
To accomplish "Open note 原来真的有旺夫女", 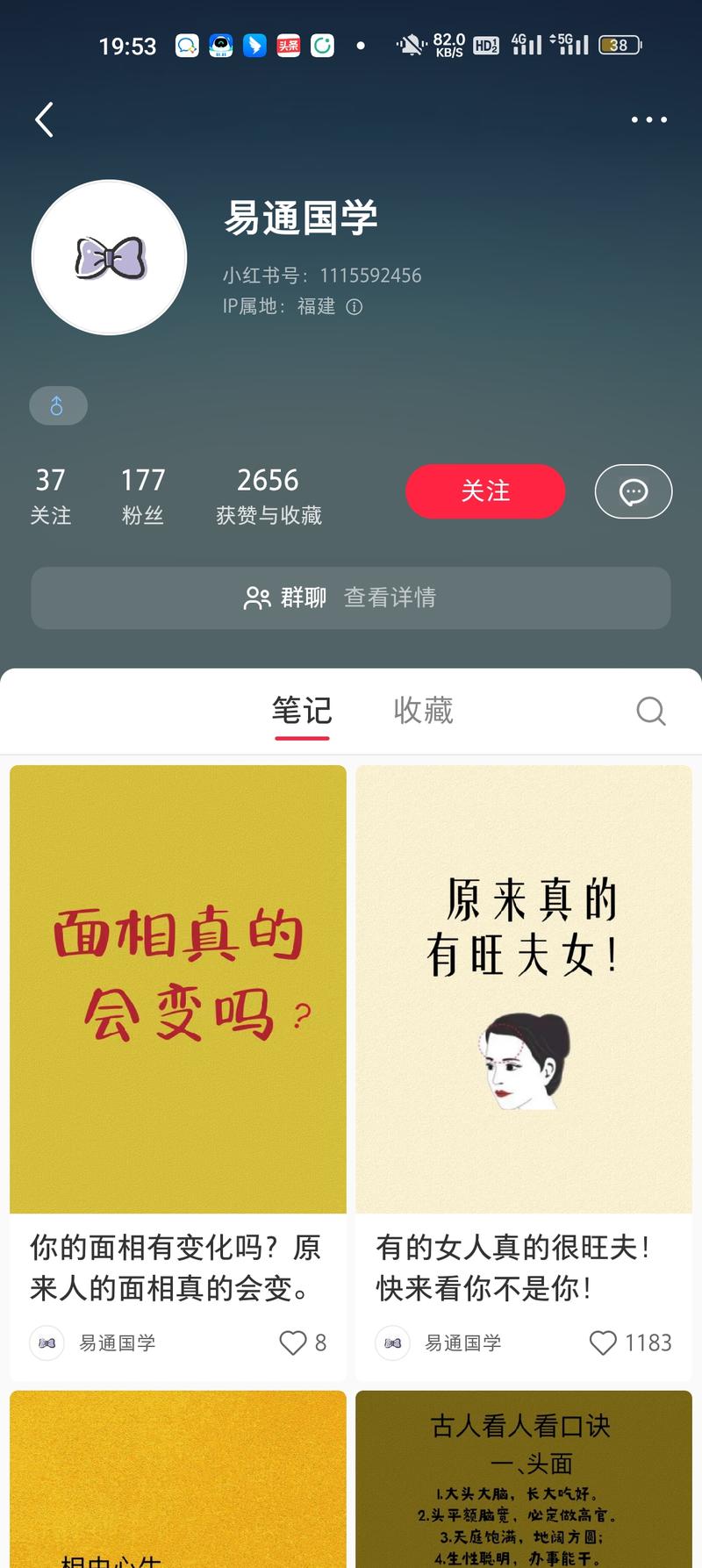I will click(524, 988).
